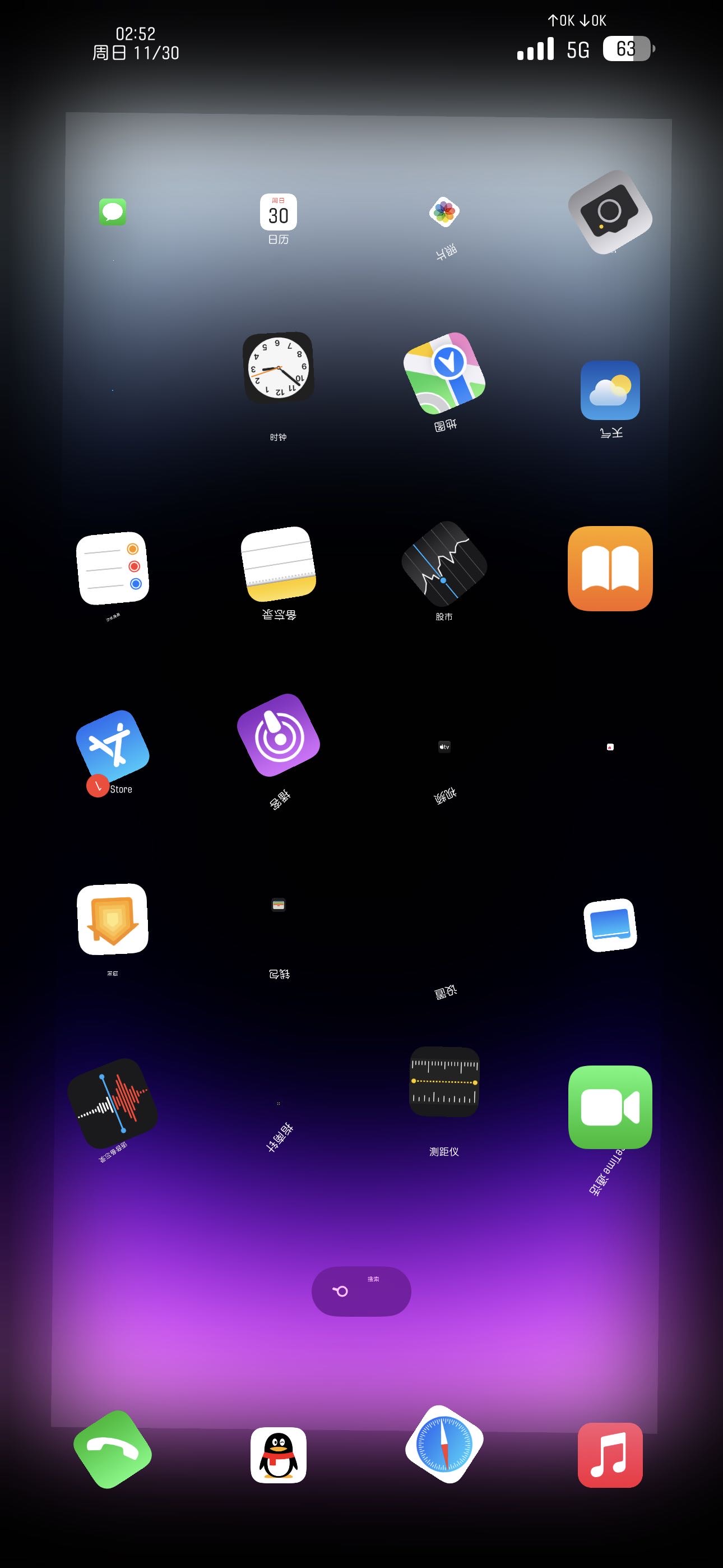Open the Notes (备忘录) app
Screen dimensions: 723x1568
tap(279, 566)
